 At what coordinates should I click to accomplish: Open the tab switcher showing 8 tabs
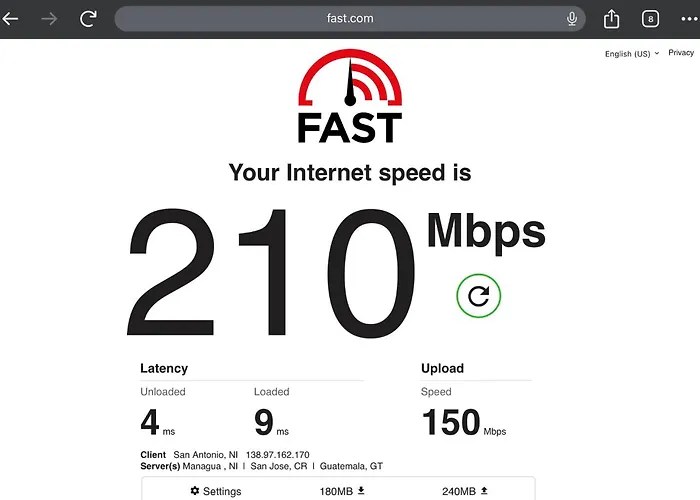pos(651,18)
